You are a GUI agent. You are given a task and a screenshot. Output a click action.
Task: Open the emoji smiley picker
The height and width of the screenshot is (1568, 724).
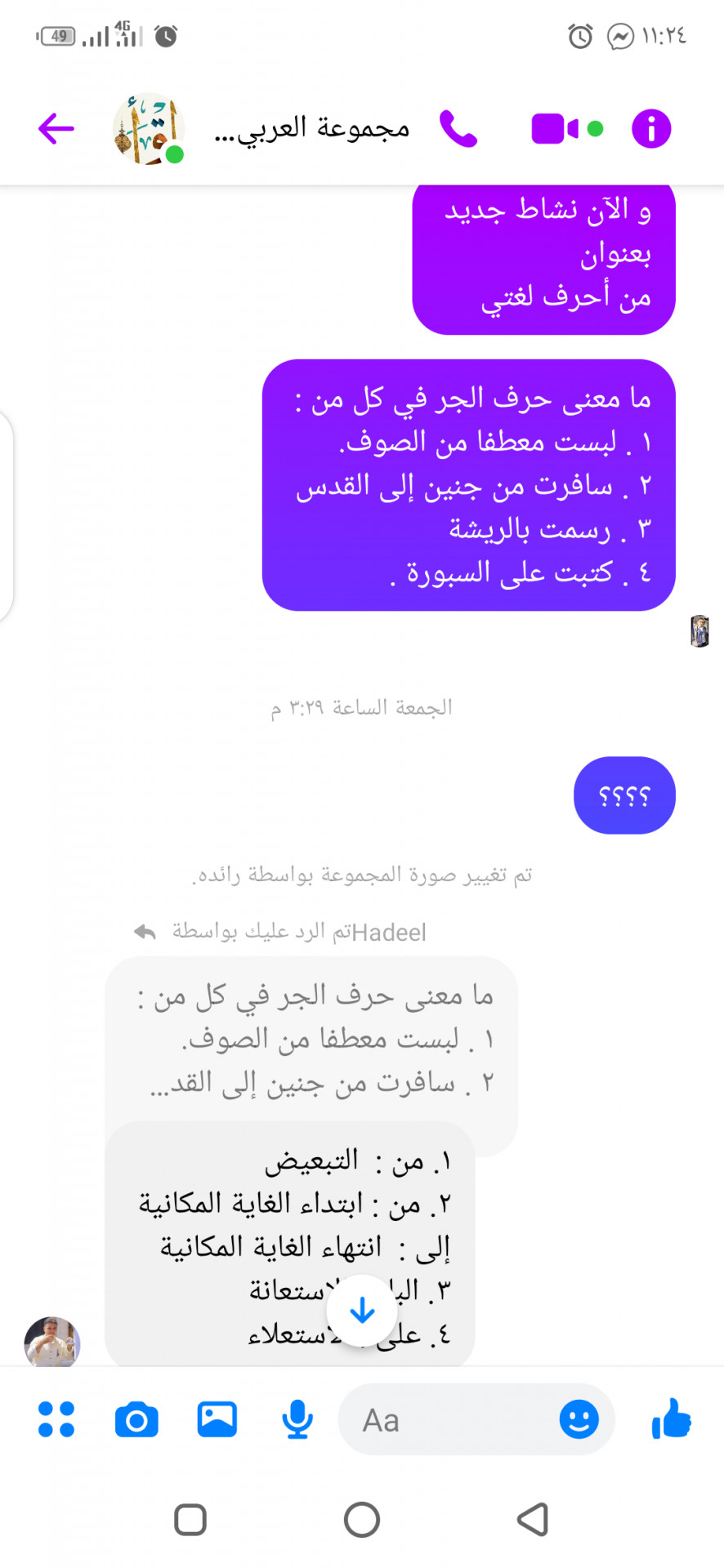pyautogui.click(x=579, y=1419)
